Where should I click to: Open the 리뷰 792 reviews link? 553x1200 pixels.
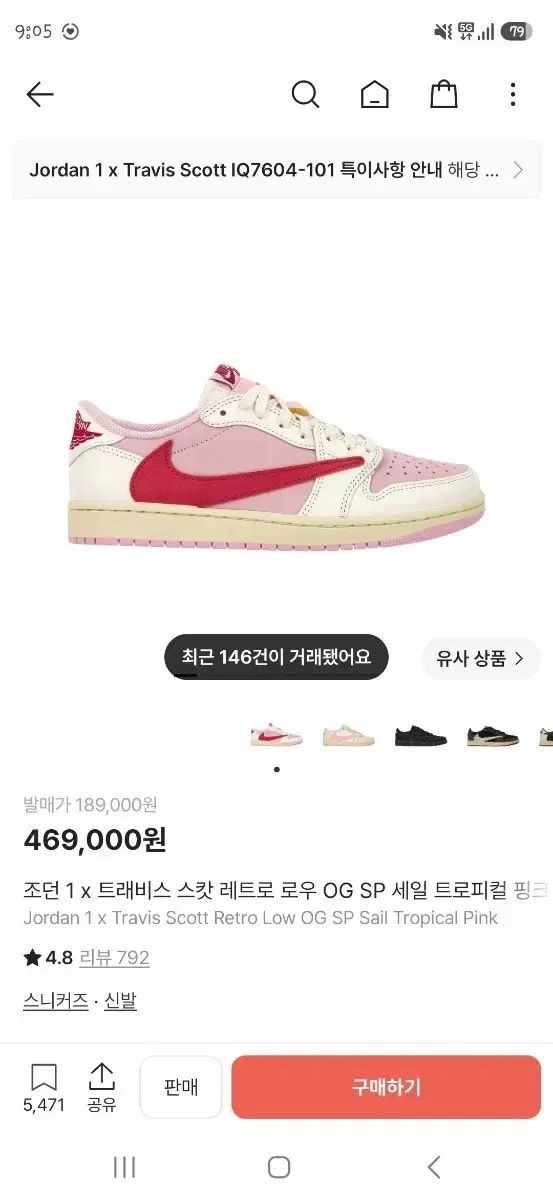pyautogui.click(x=116, y=958)
